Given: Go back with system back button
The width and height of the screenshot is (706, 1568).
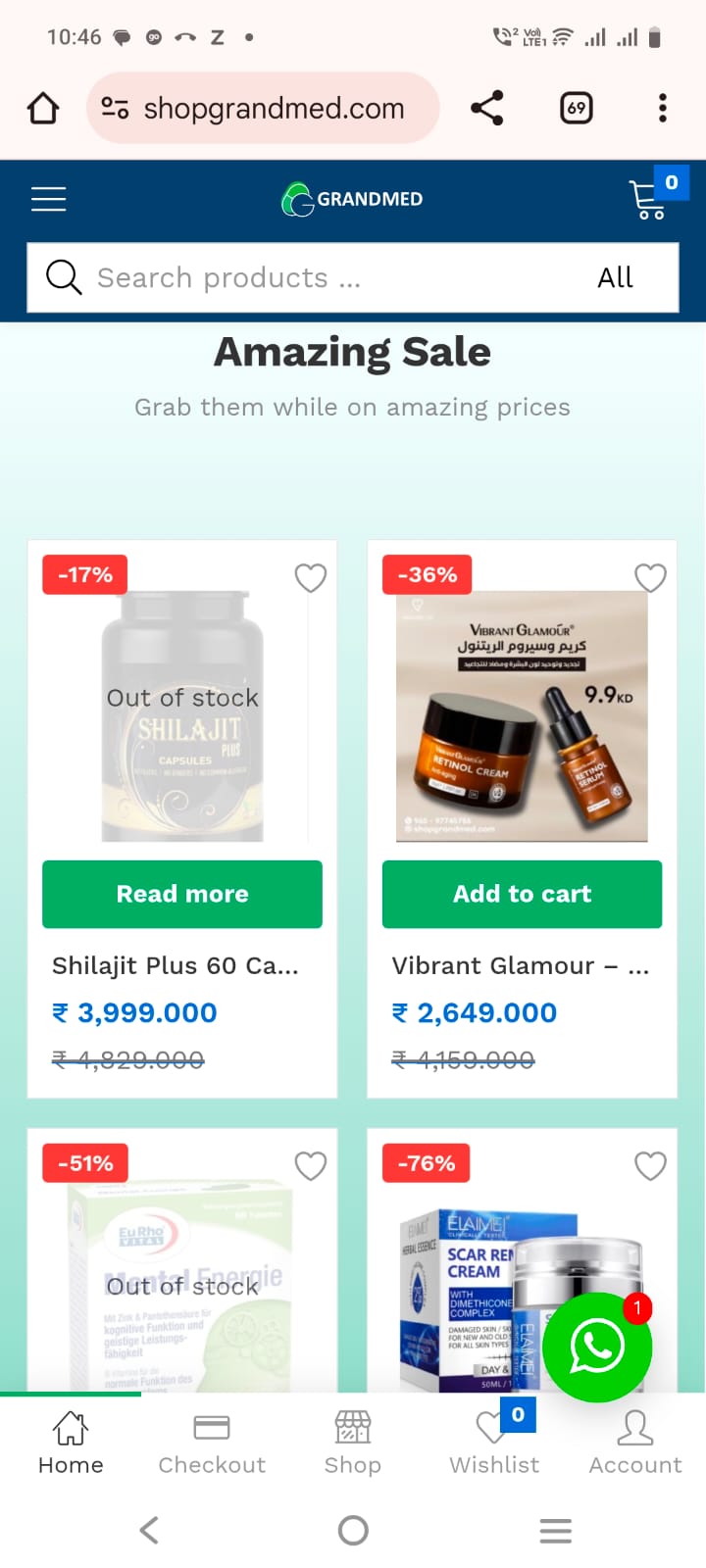Looking at the screenshot, I should (149, 1530).
